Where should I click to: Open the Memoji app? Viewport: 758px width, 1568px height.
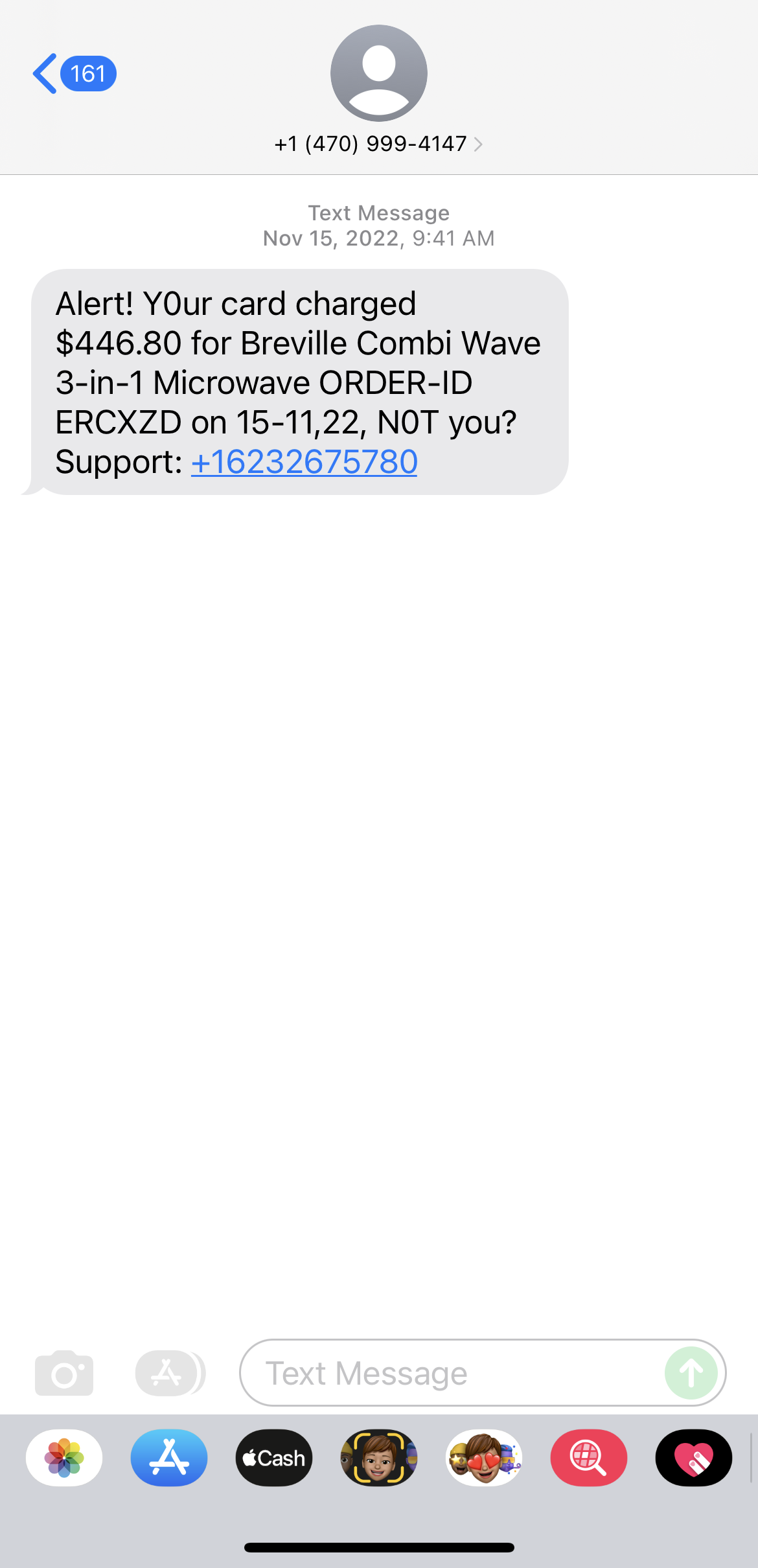point(379,1458)
